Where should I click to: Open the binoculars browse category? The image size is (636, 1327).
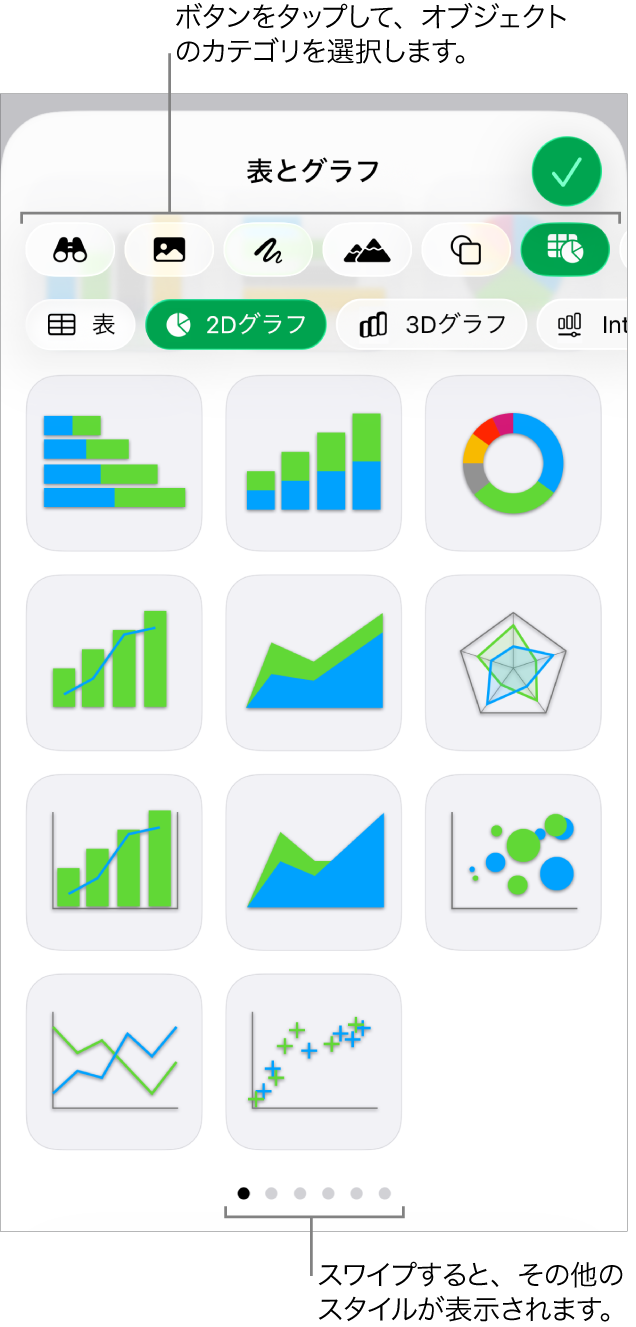pyautogui.click(x=70, y=249)
